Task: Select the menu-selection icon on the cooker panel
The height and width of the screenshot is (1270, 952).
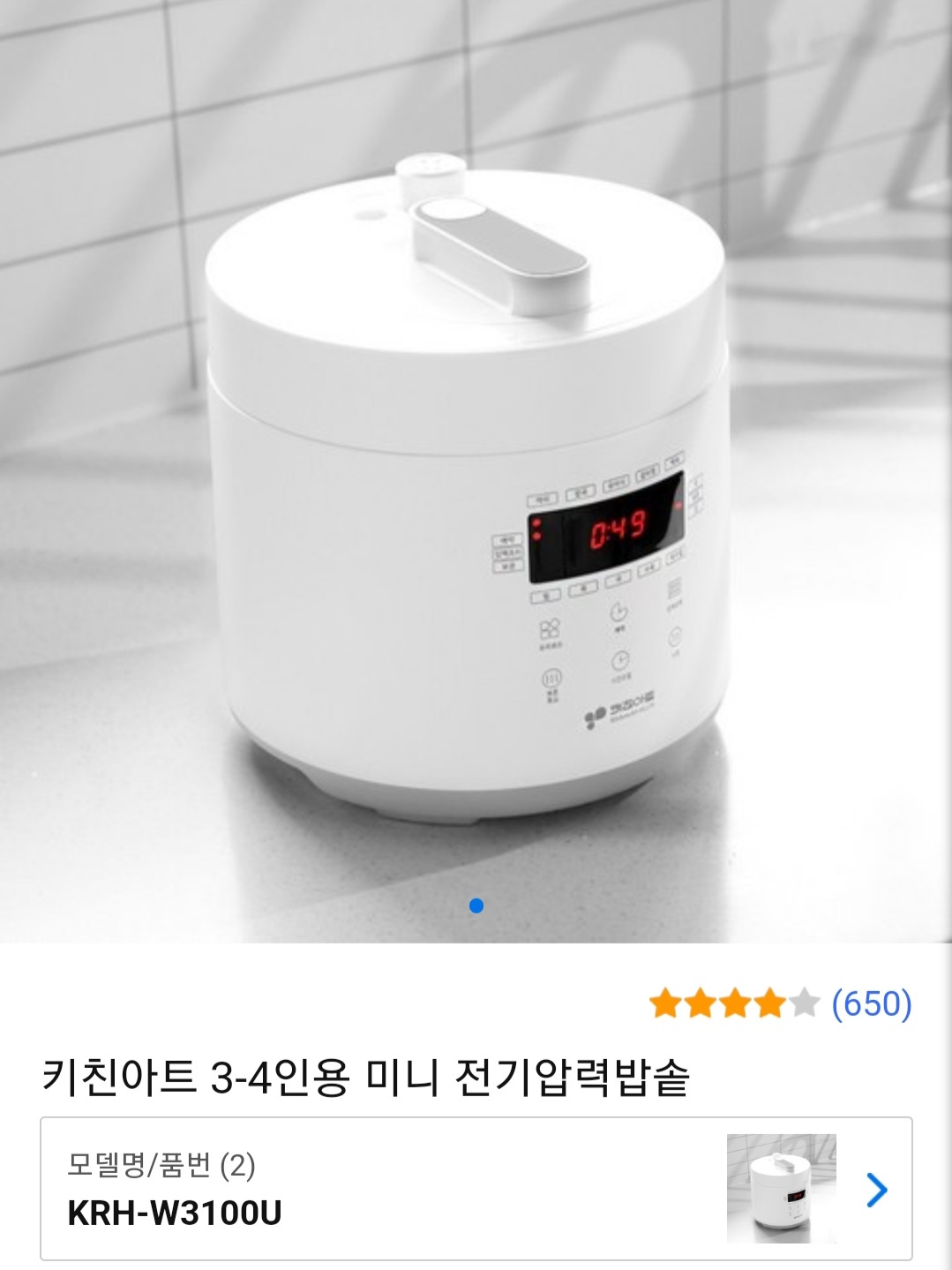Action: pyautogui.click(x=550, y=628)
